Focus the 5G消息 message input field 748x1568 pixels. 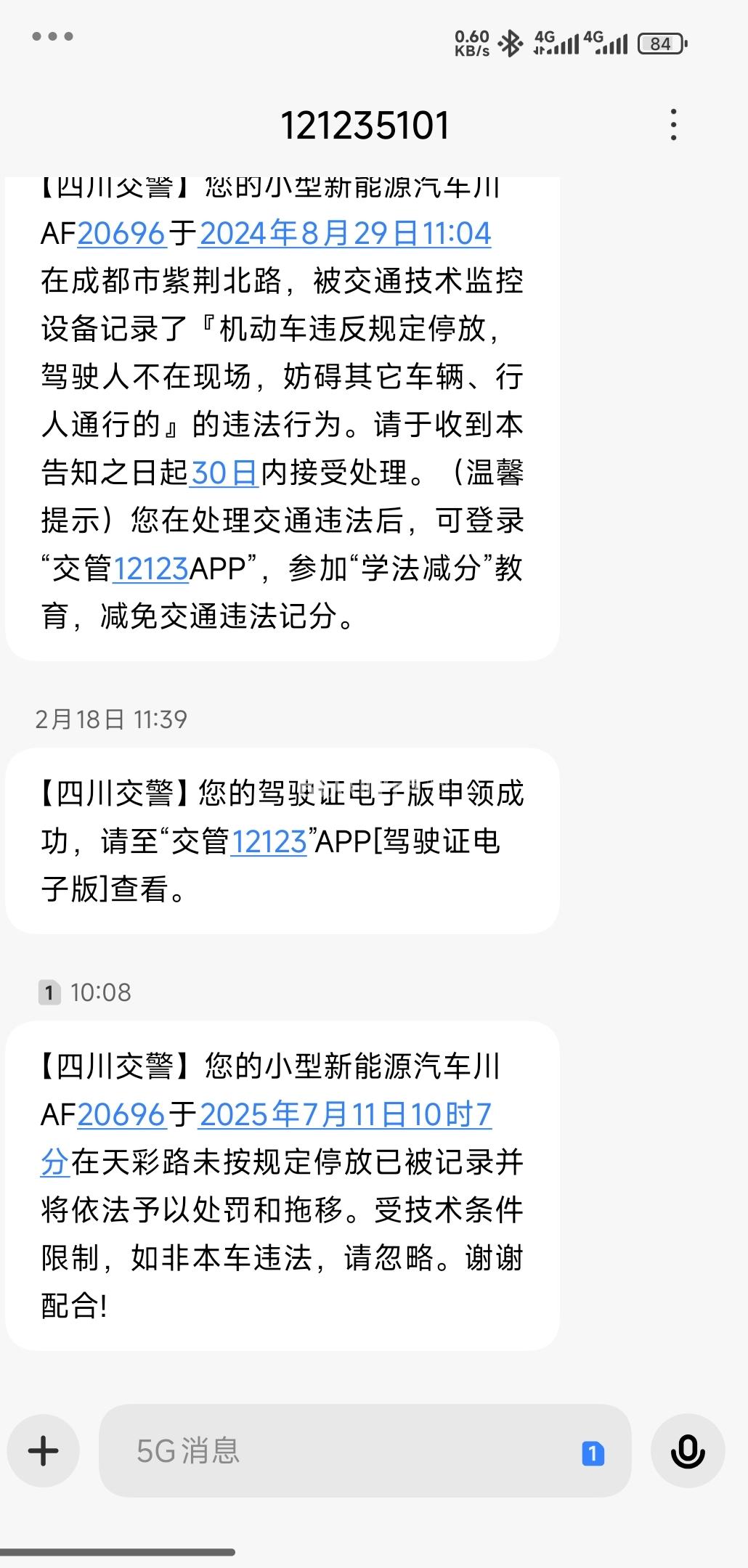pyautogui.click(x=349, y=1450)
